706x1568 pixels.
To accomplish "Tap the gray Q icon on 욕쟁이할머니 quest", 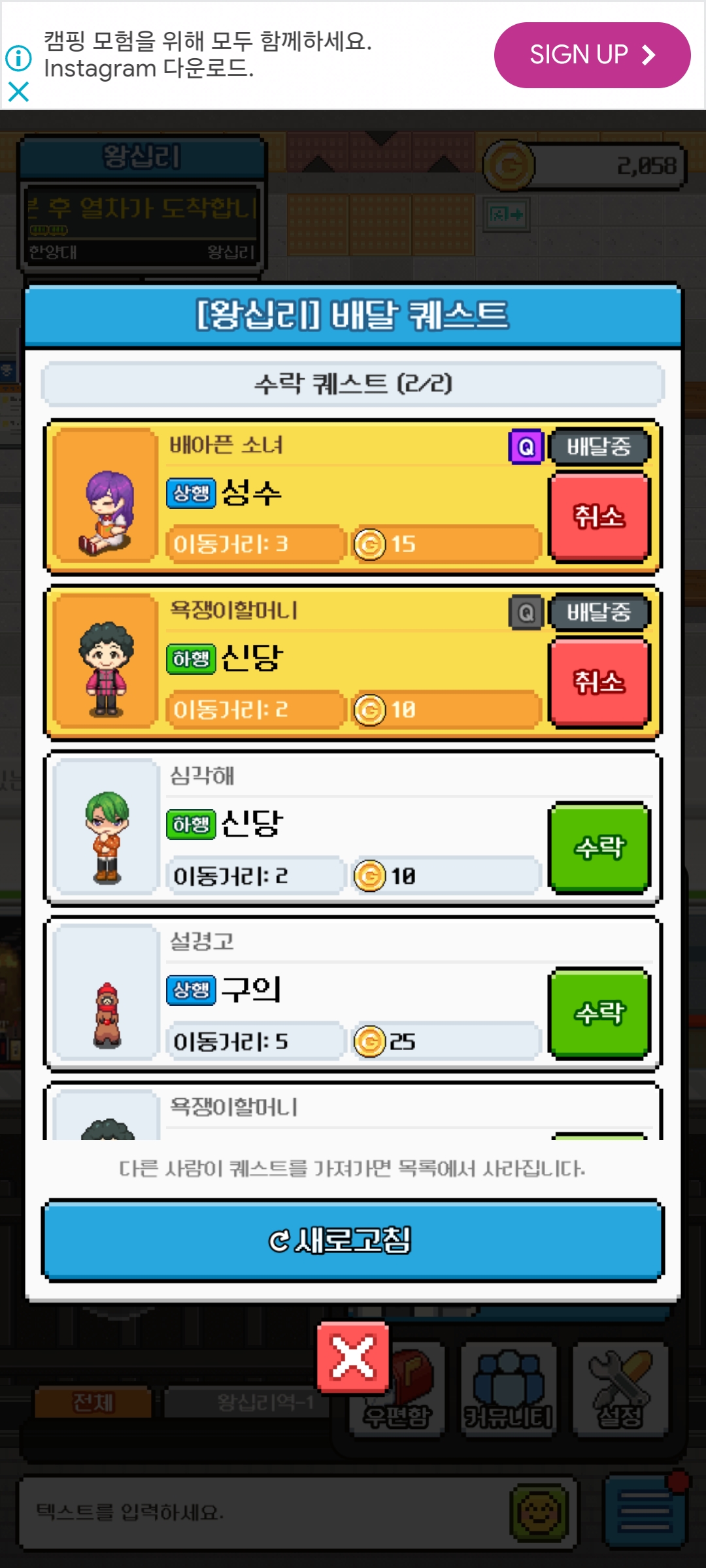I will 526,613.
